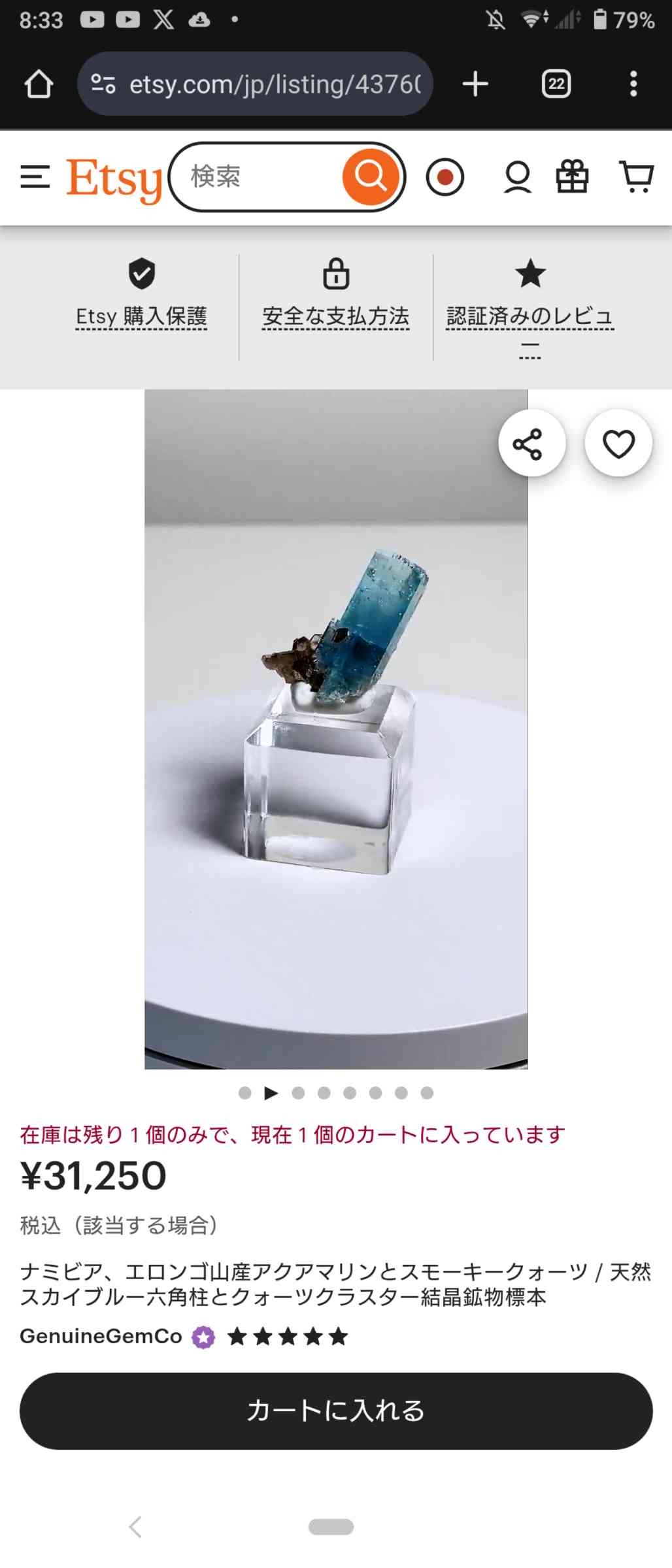Open the aquamarine crystal product image
The height and width of the screenshot is (1568, 672).
pos(335,728)
